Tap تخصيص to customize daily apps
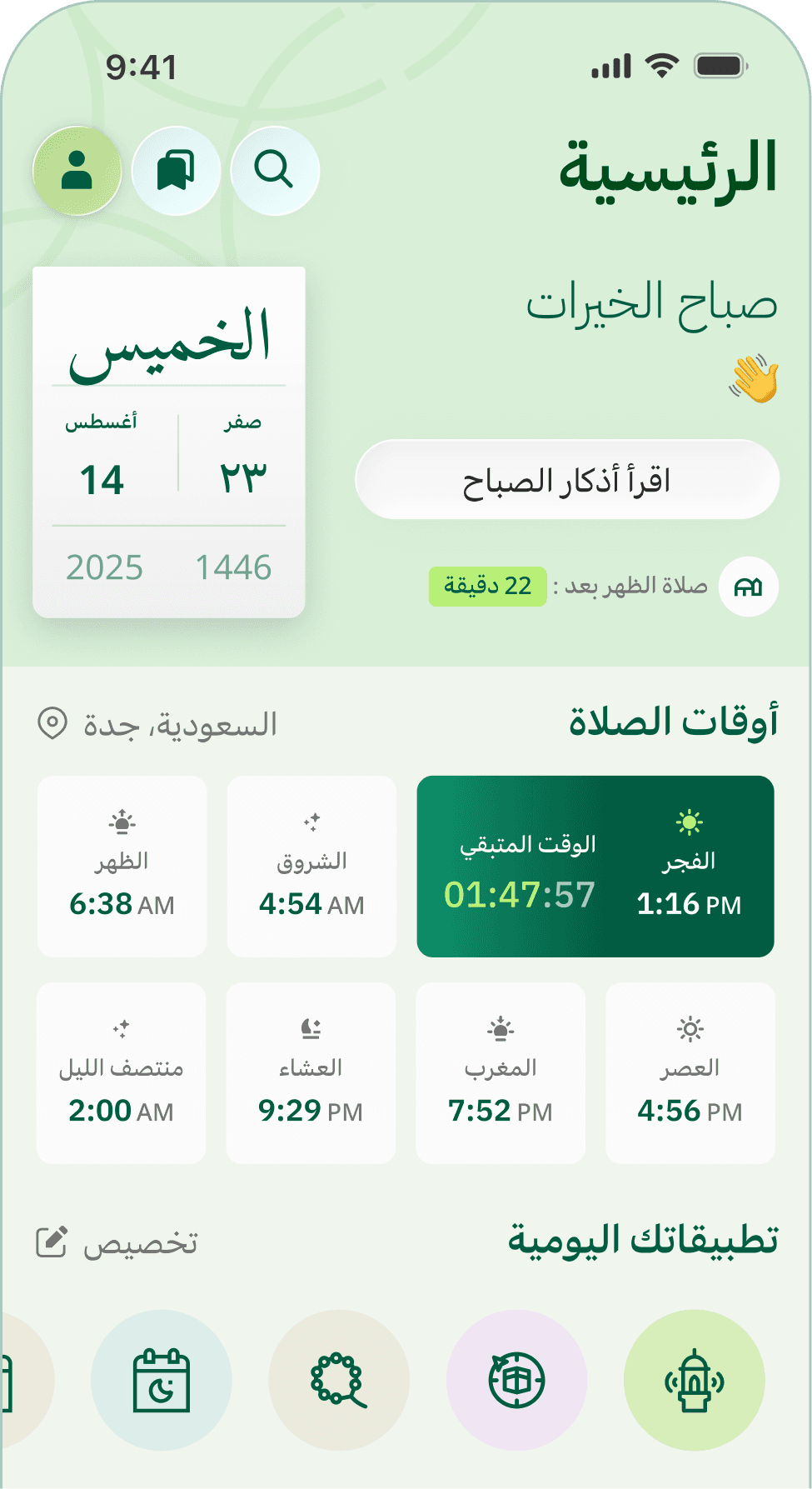This screenshot has height=1489, width=812. coord(118,1242)
